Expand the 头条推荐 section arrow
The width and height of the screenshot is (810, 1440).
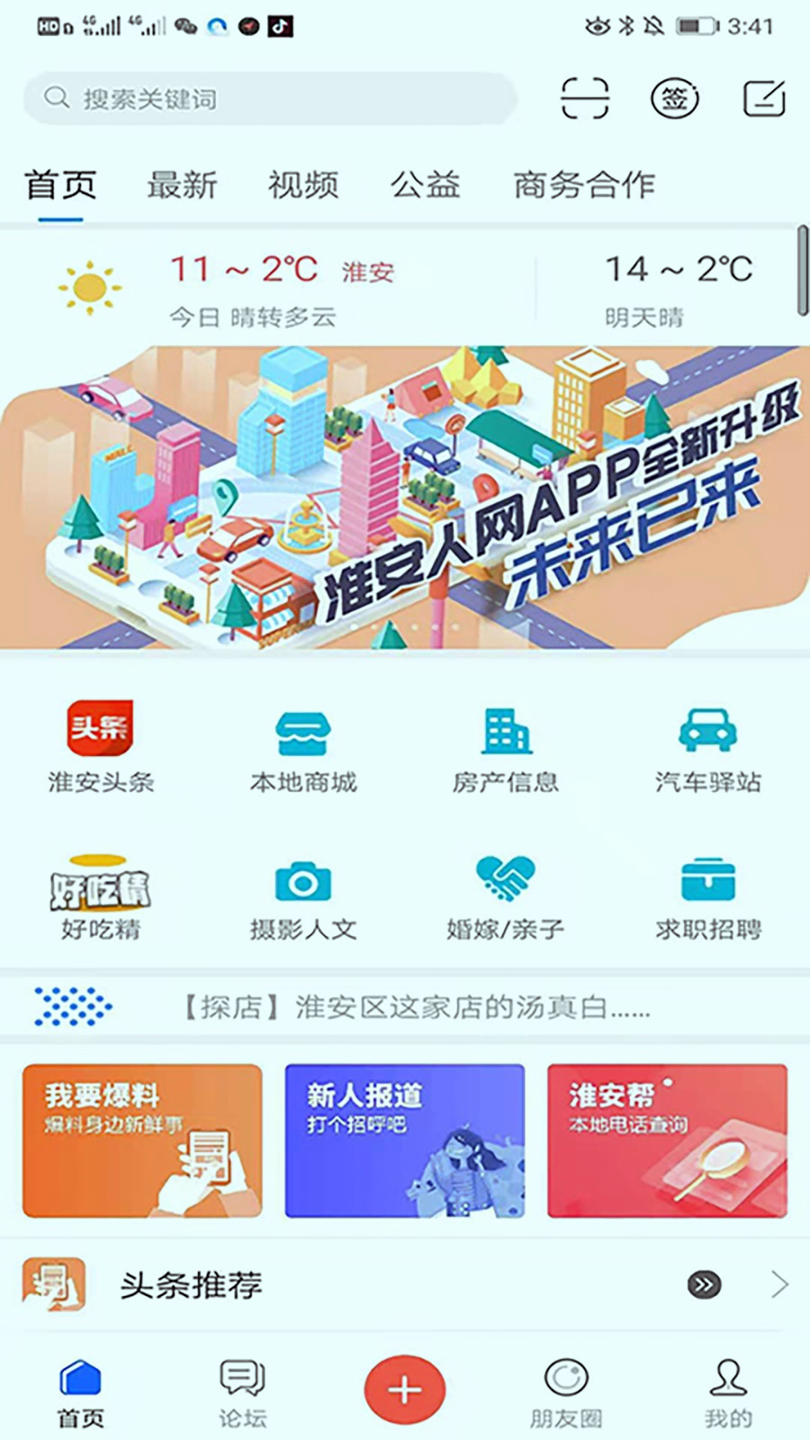coord(780,1284)
